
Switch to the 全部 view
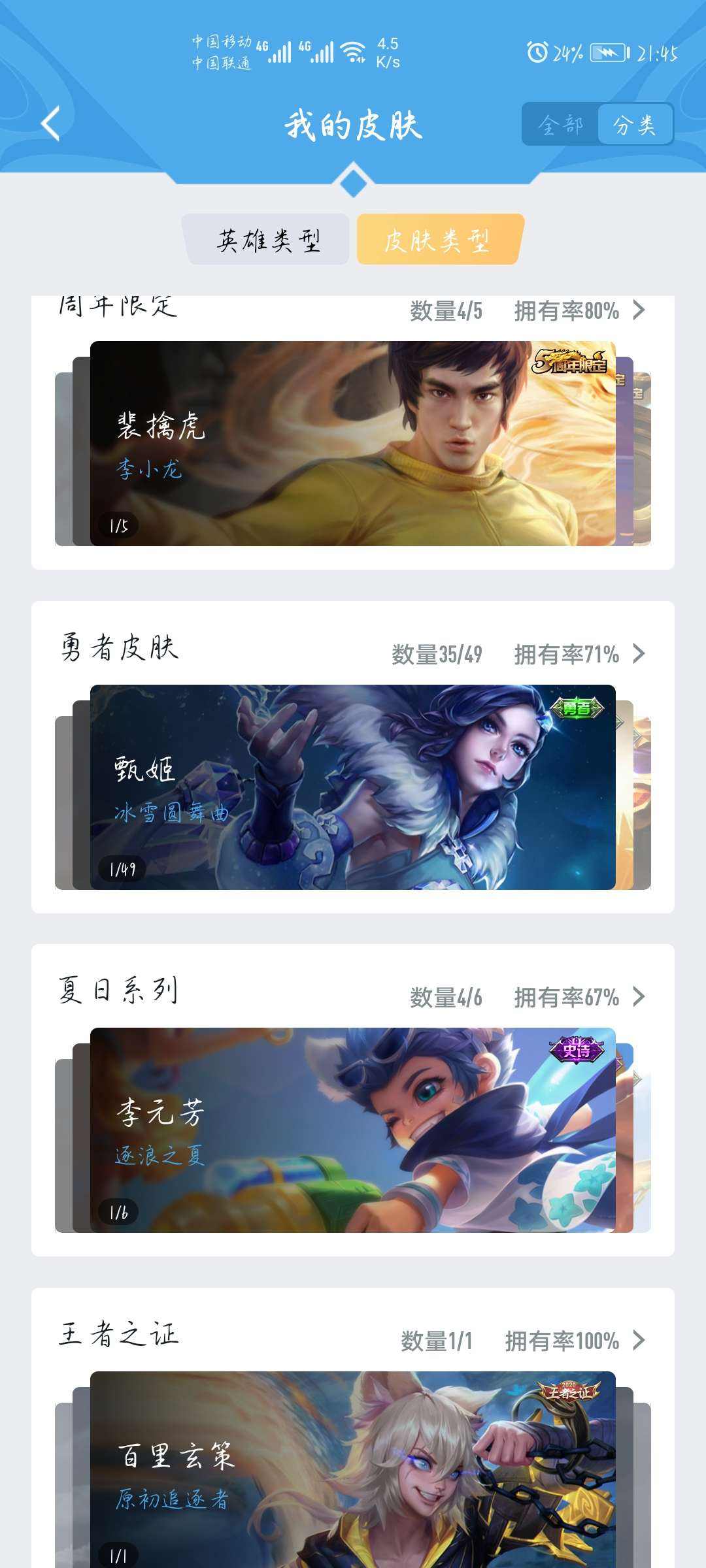[563, 123]
